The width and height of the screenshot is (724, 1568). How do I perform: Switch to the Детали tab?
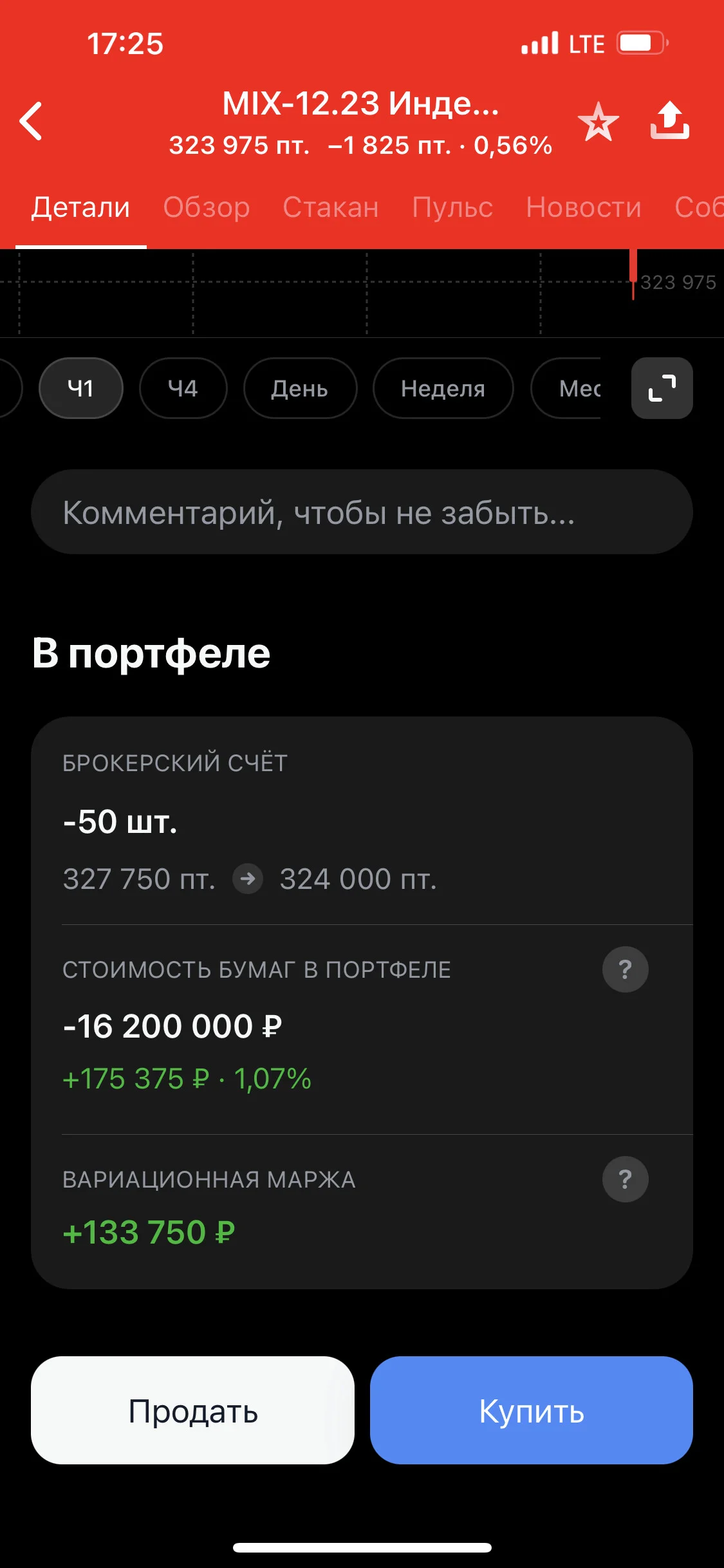tap(81, 207)
